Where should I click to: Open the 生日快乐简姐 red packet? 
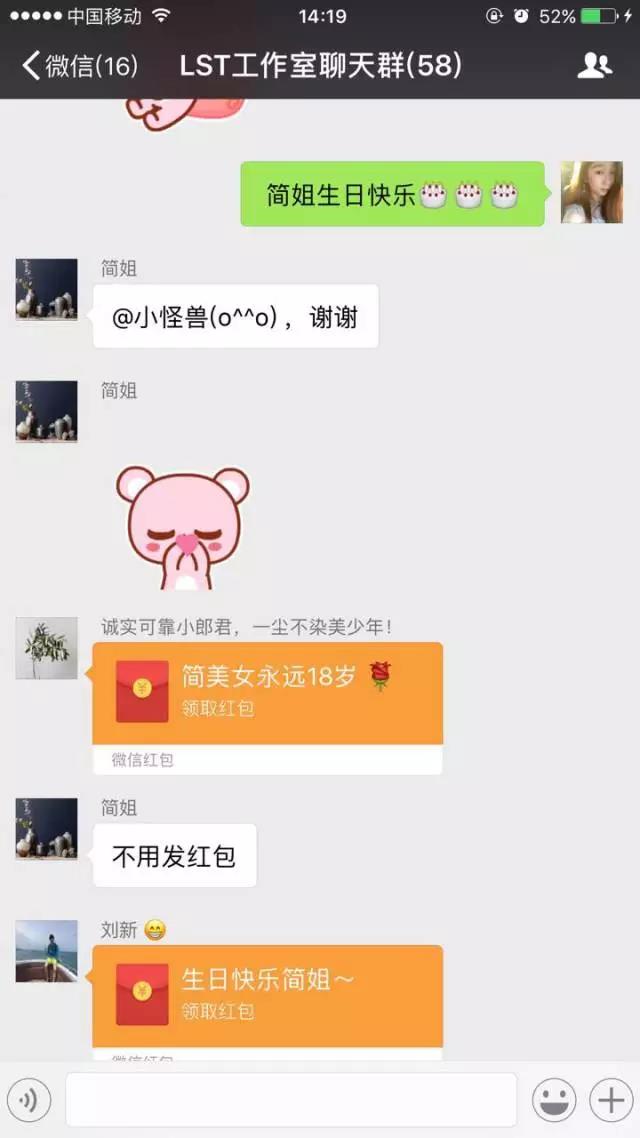tap(267, 995)
